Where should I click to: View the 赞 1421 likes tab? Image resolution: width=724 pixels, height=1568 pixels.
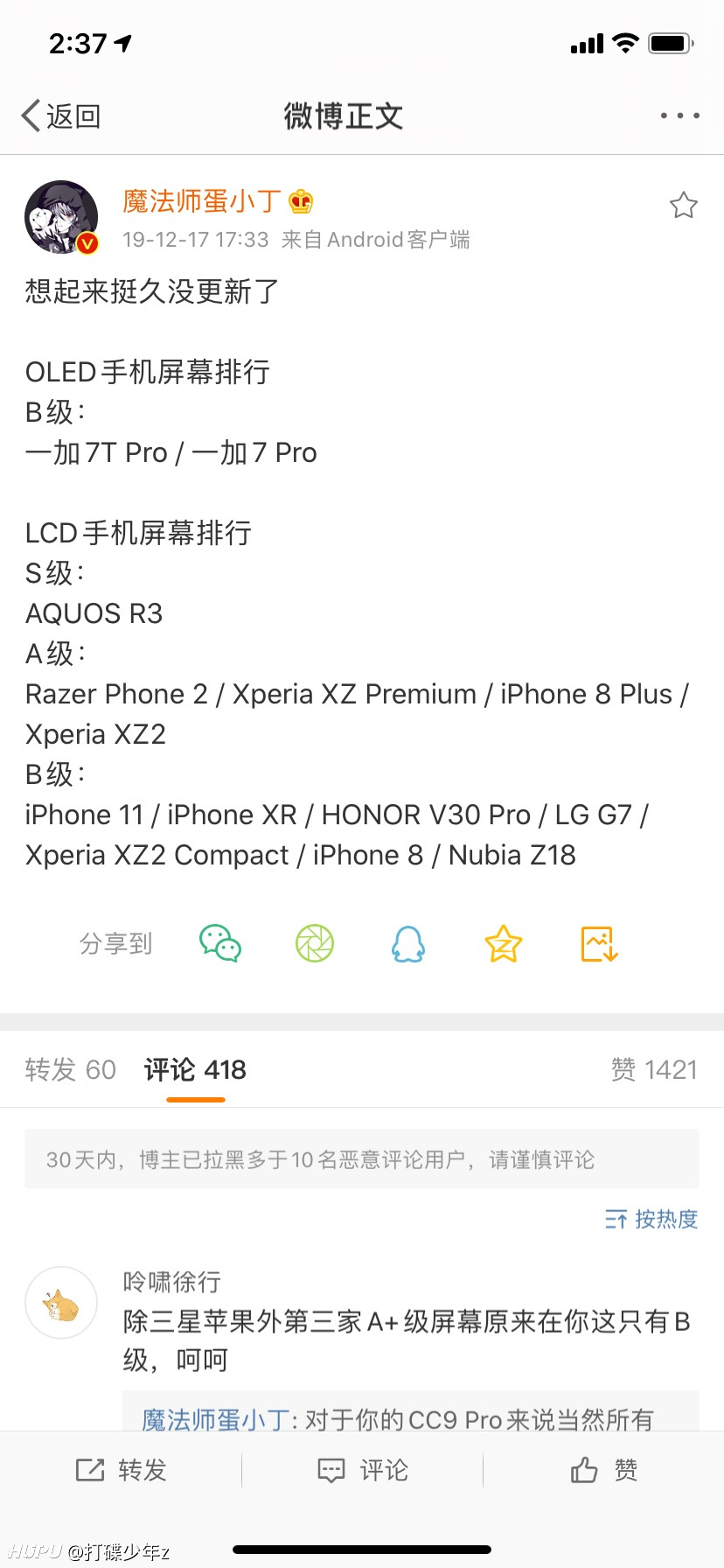[654, 1069]
